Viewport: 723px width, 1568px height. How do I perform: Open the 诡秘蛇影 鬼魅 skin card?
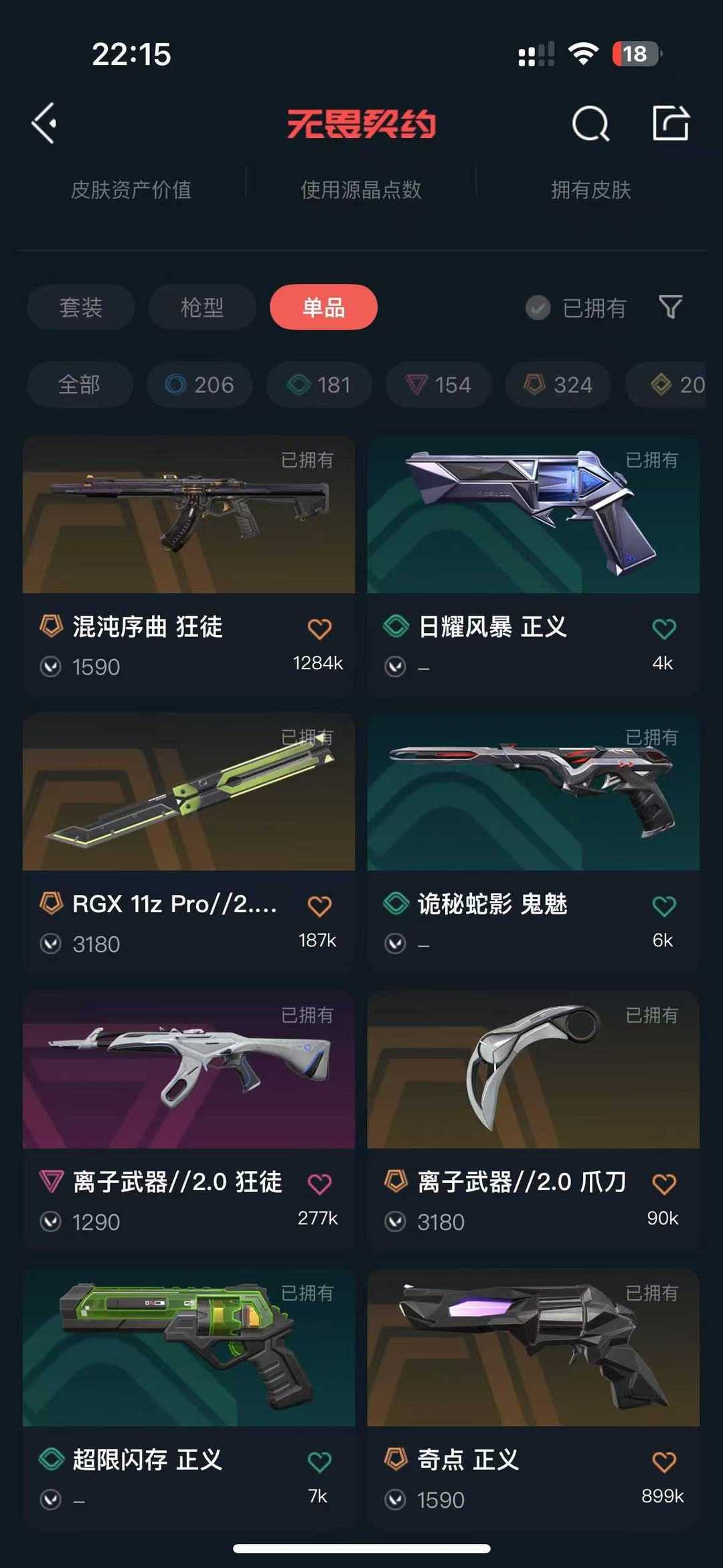point(534,843)
